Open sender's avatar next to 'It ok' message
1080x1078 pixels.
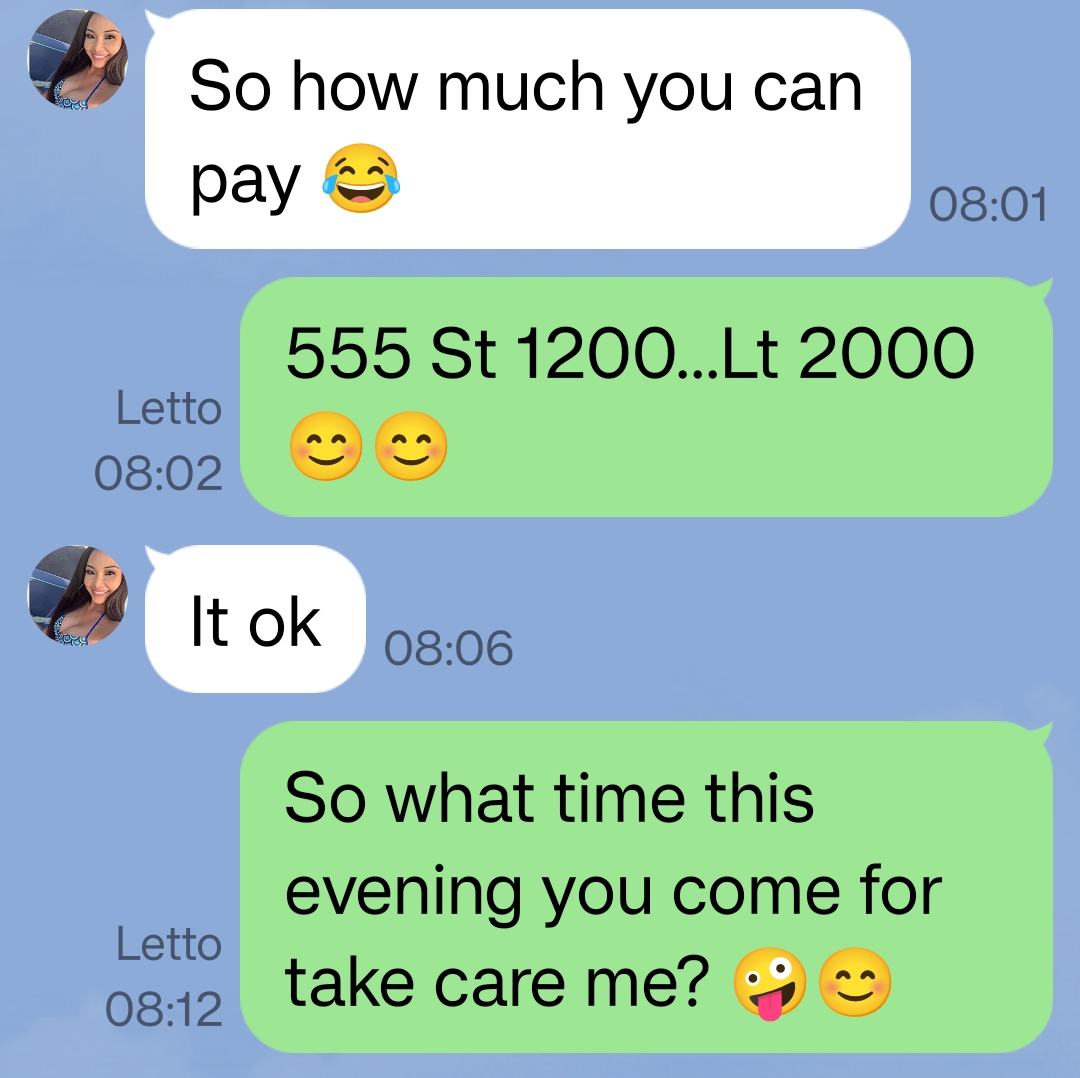pos(78,596)
